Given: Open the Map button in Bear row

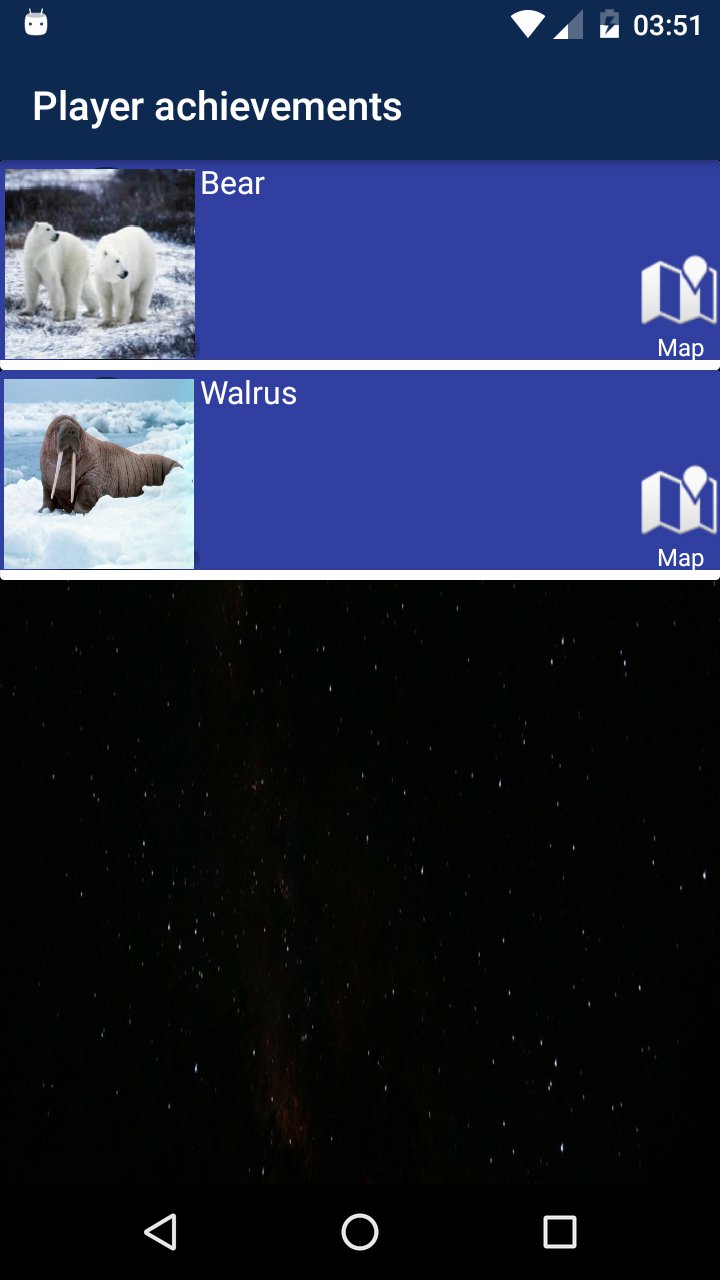Looking at the screenshot, I should (x=679, y=305).
